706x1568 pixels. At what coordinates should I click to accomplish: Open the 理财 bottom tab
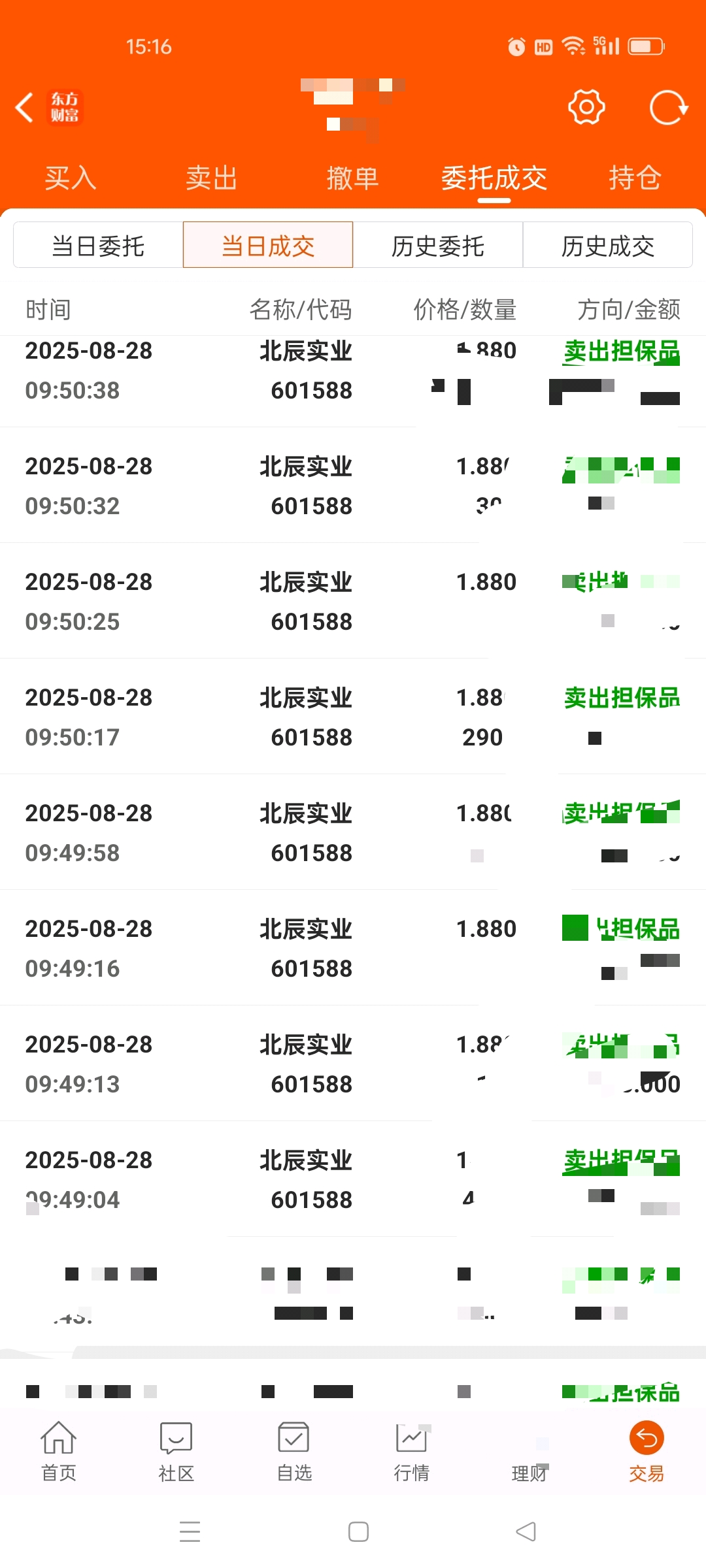[x=529, y=1451]
